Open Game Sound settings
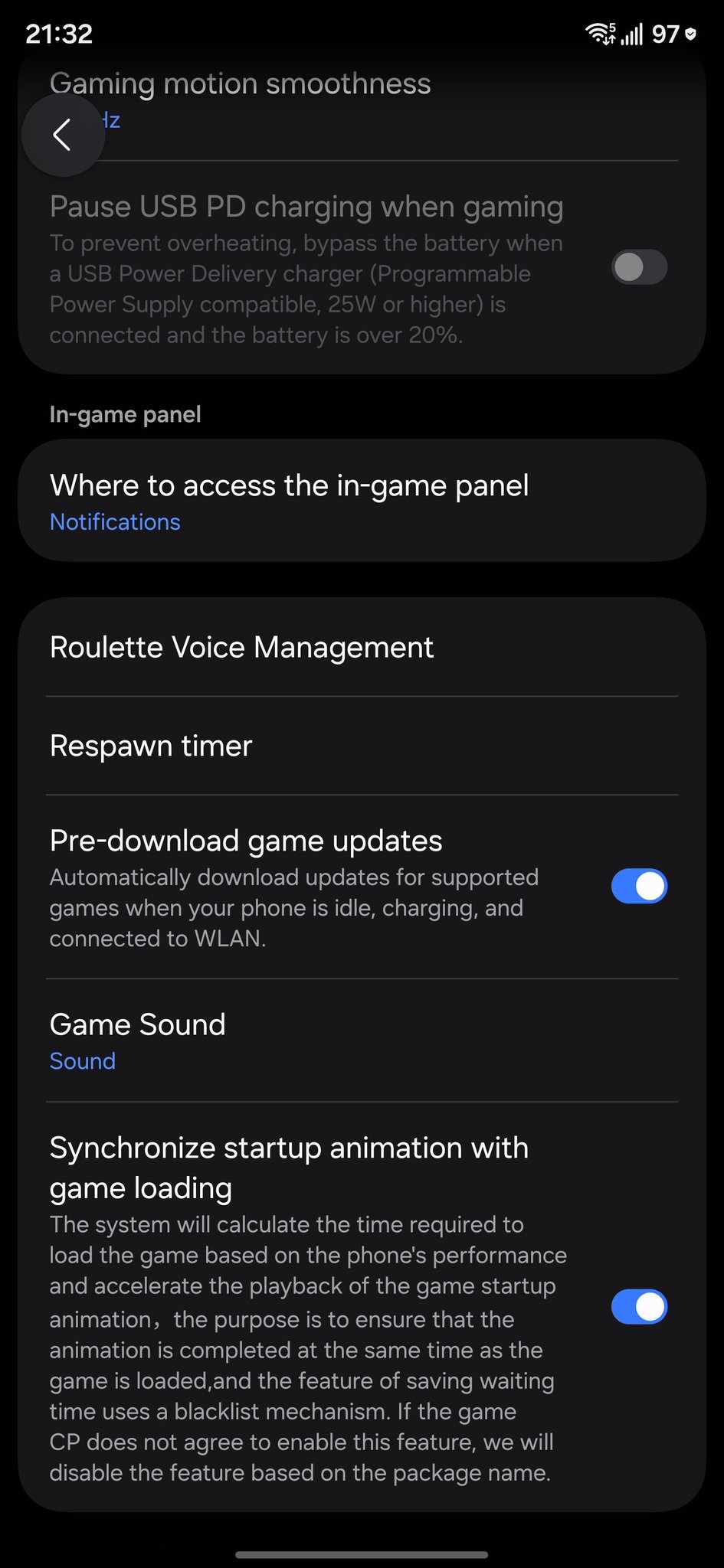 (362, 1041)
